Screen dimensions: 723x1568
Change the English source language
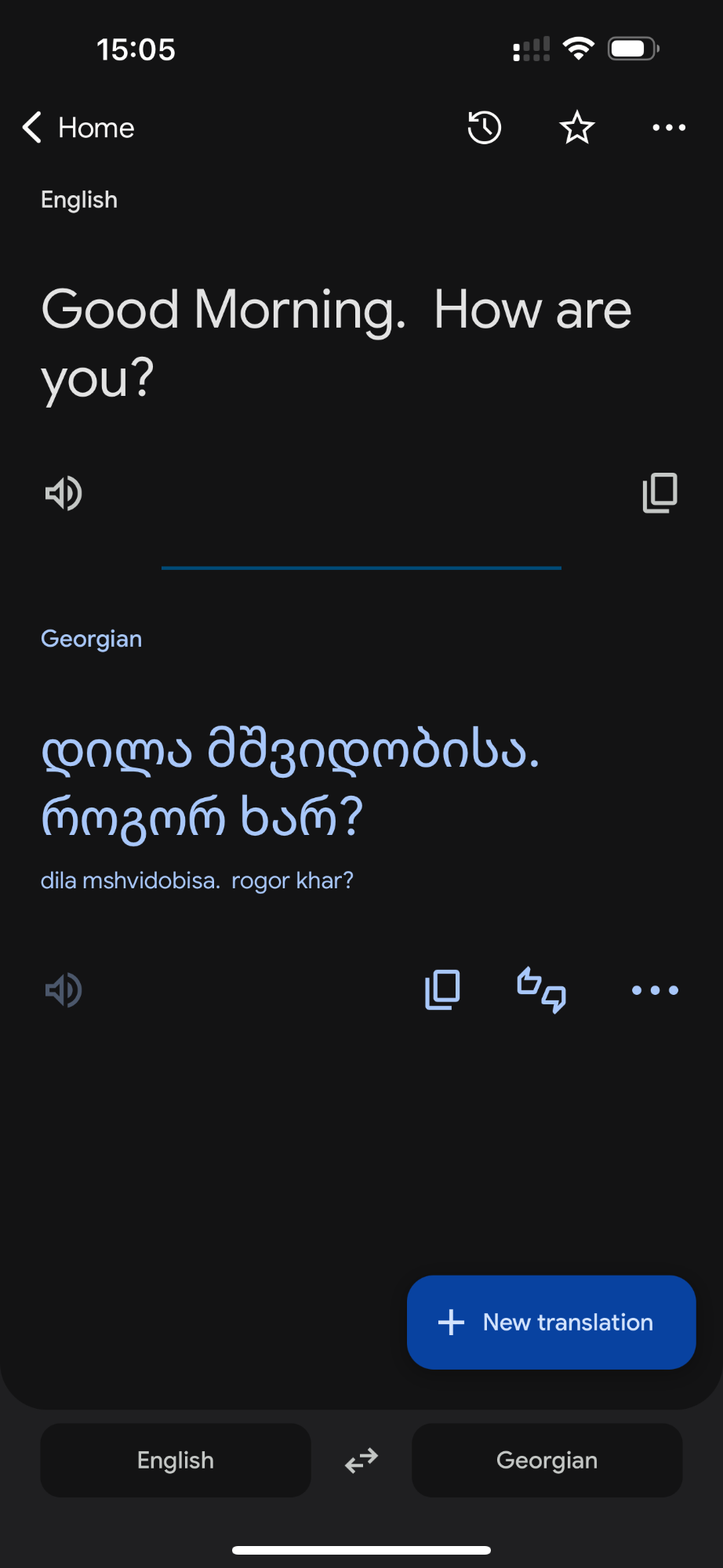176,1461
